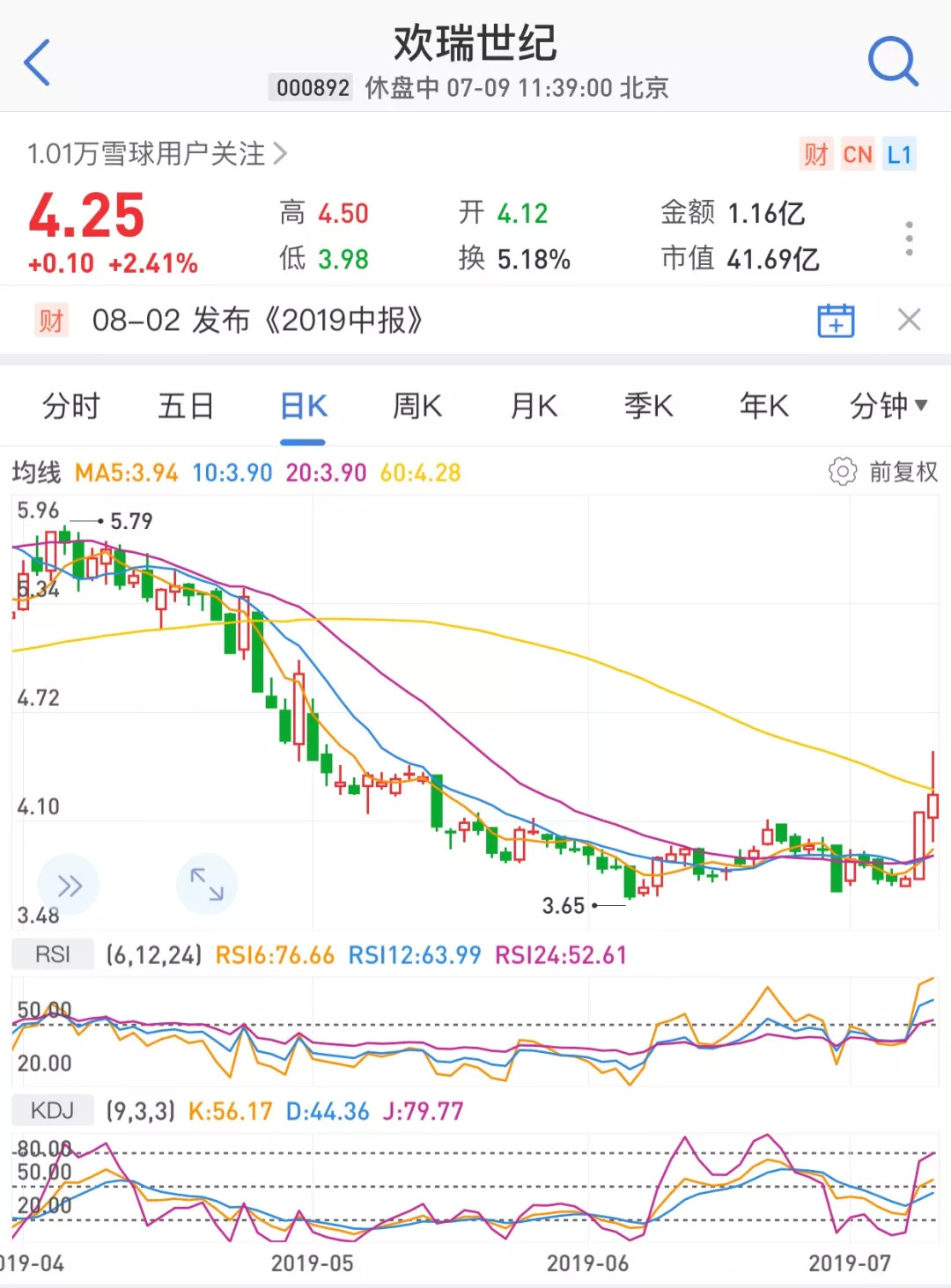Switch to the 季K tab

click(648, 407)
